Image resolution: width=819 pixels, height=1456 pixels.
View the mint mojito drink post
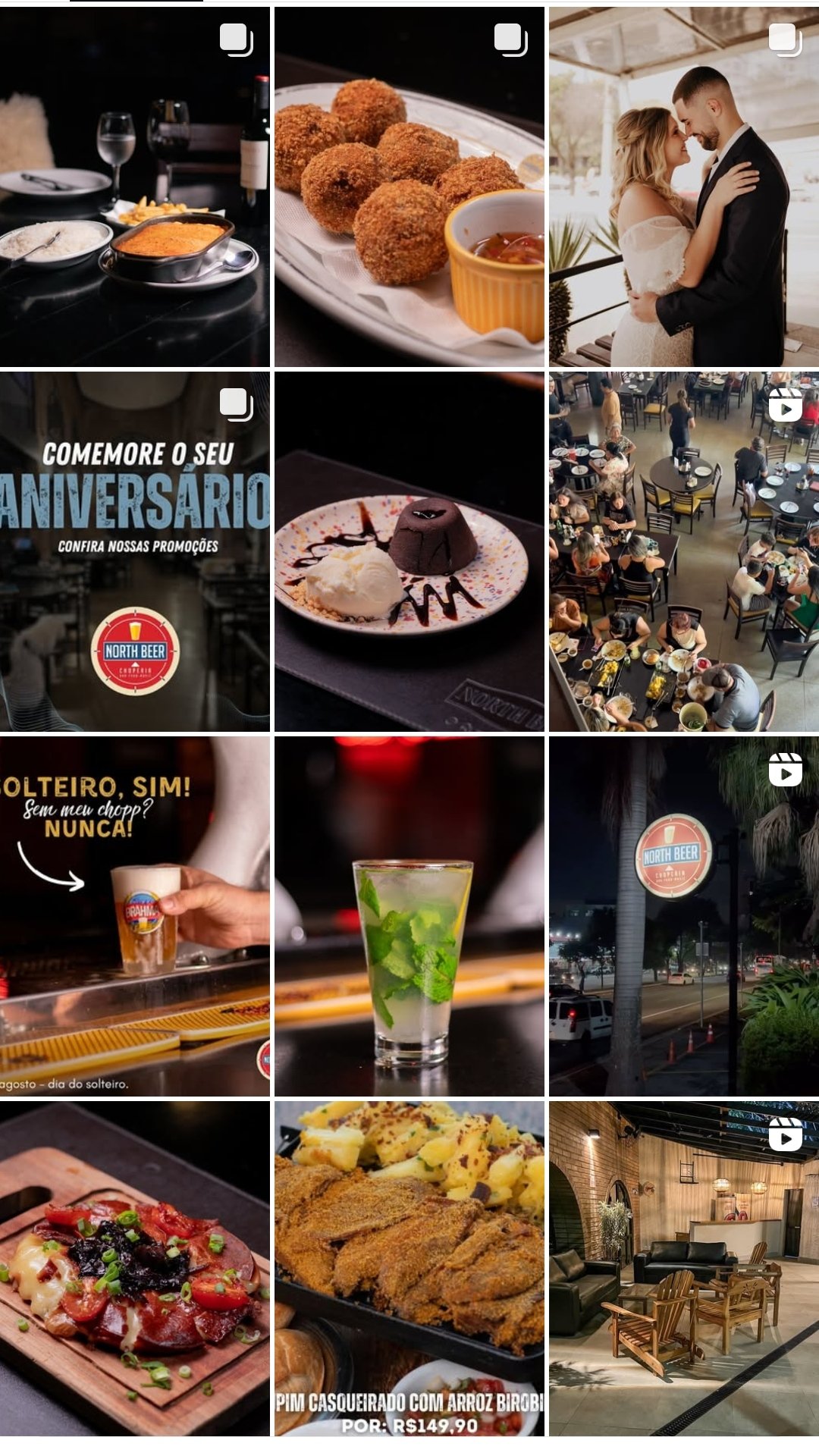[x=409, y=916]
